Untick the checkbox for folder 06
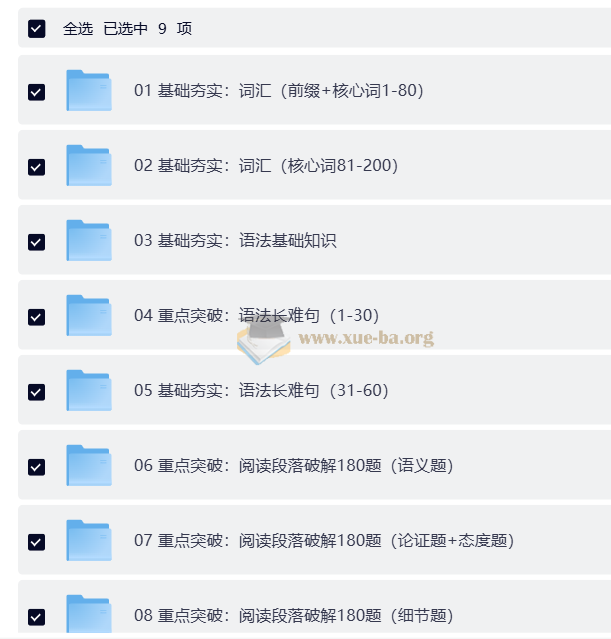This screenshot has height=639, width=611. (x=37, y=467)
